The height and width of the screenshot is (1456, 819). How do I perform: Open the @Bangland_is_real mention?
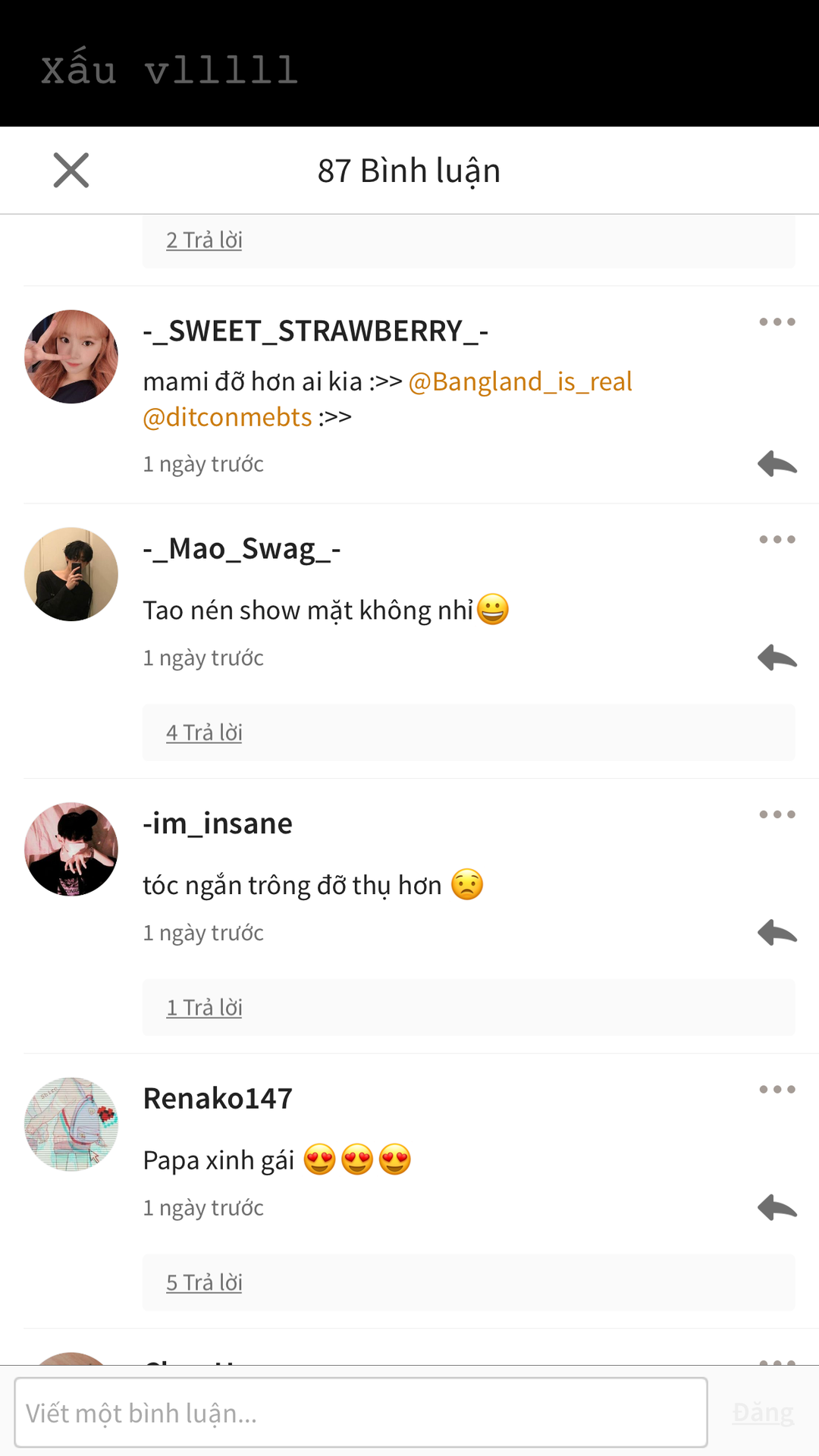coord(520,381)
